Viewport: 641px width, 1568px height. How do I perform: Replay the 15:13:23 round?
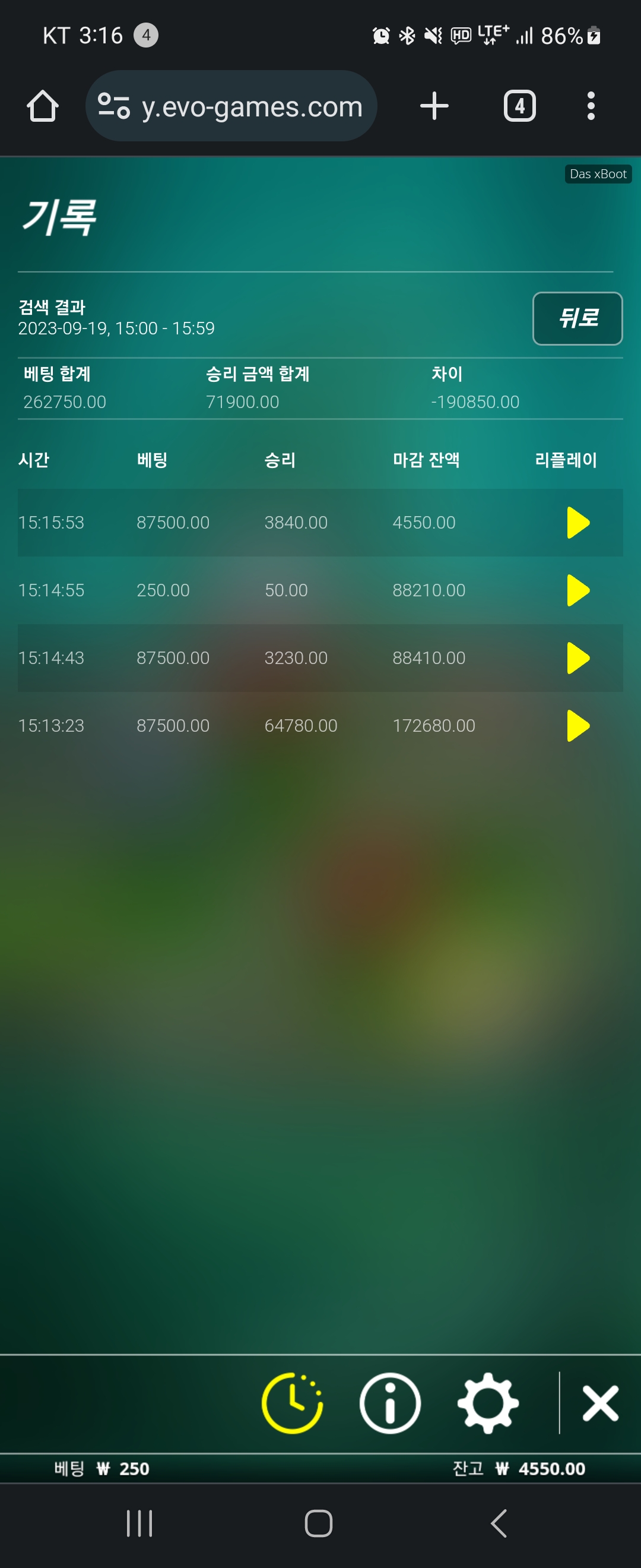point(577,725)
